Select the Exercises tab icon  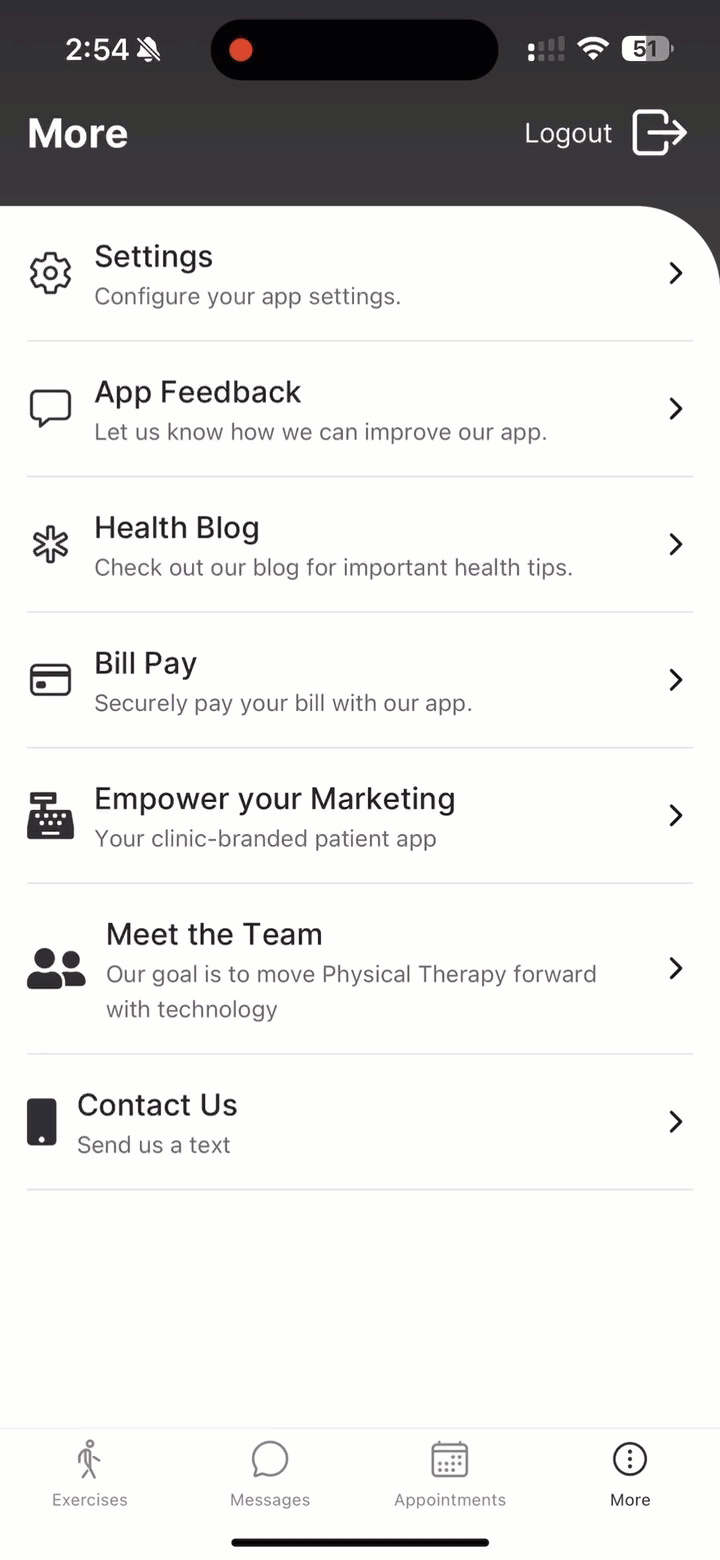point(89,1460)
